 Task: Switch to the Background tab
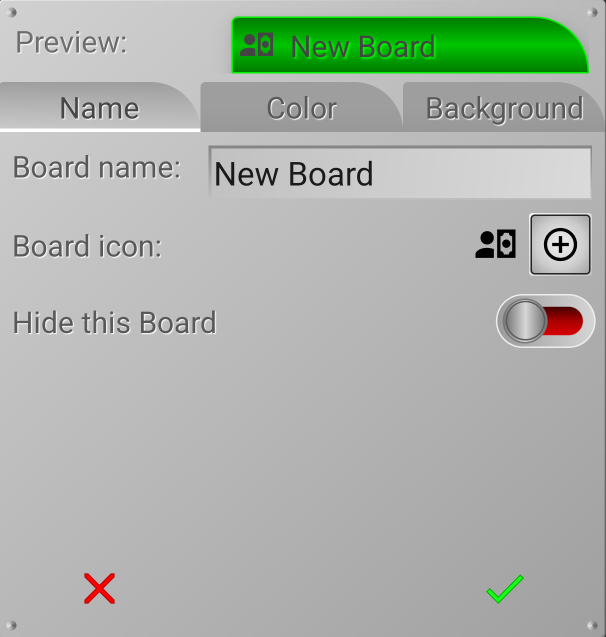(504, 108)
